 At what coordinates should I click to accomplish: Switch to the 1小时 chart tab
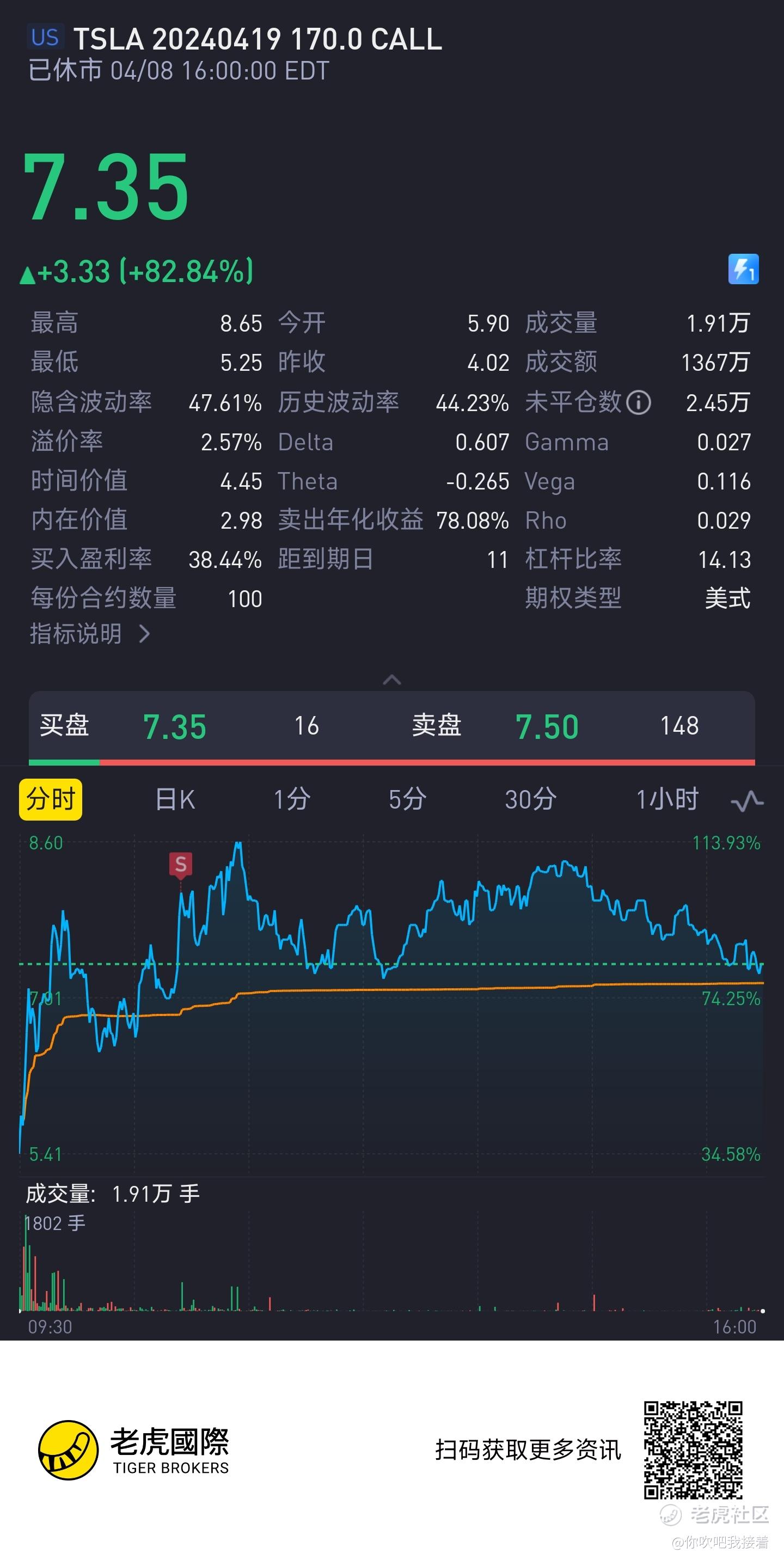(666, 799)
